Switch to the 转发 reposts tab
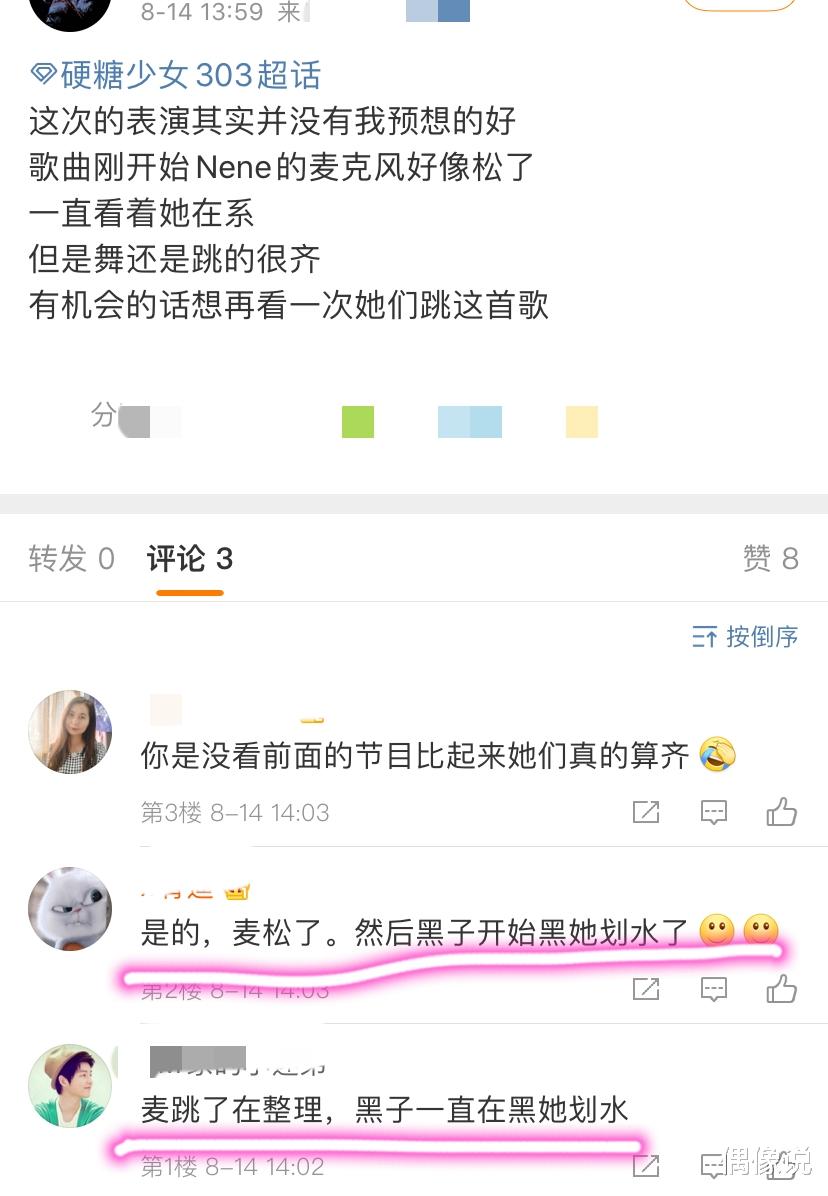Viewport: 828px width, 1196px height. 70,560
